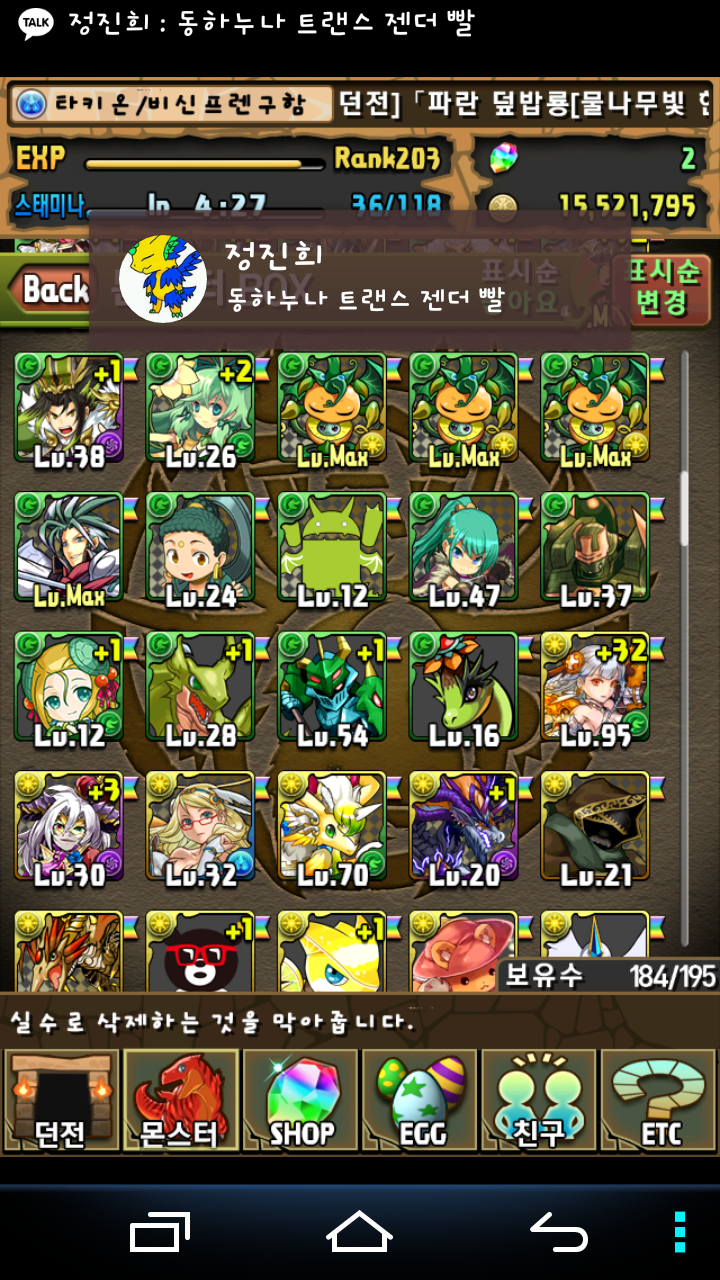Screen dimensions: 720x1280
Task: Tap the system home button
Action: 359,1231
